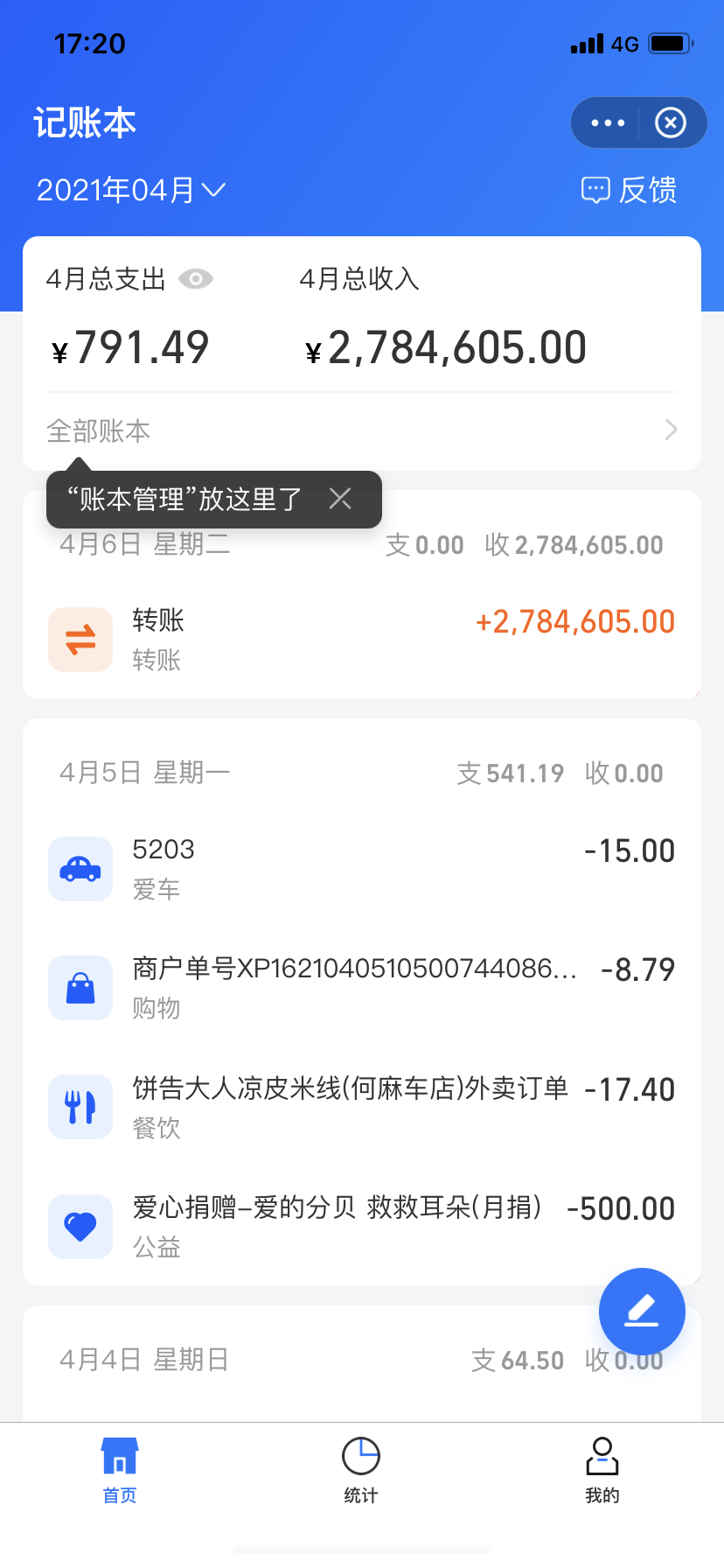This screenshot has width=724, height=1568.
Task: Open the 反馈 feedback page
Action: [630, 190]
